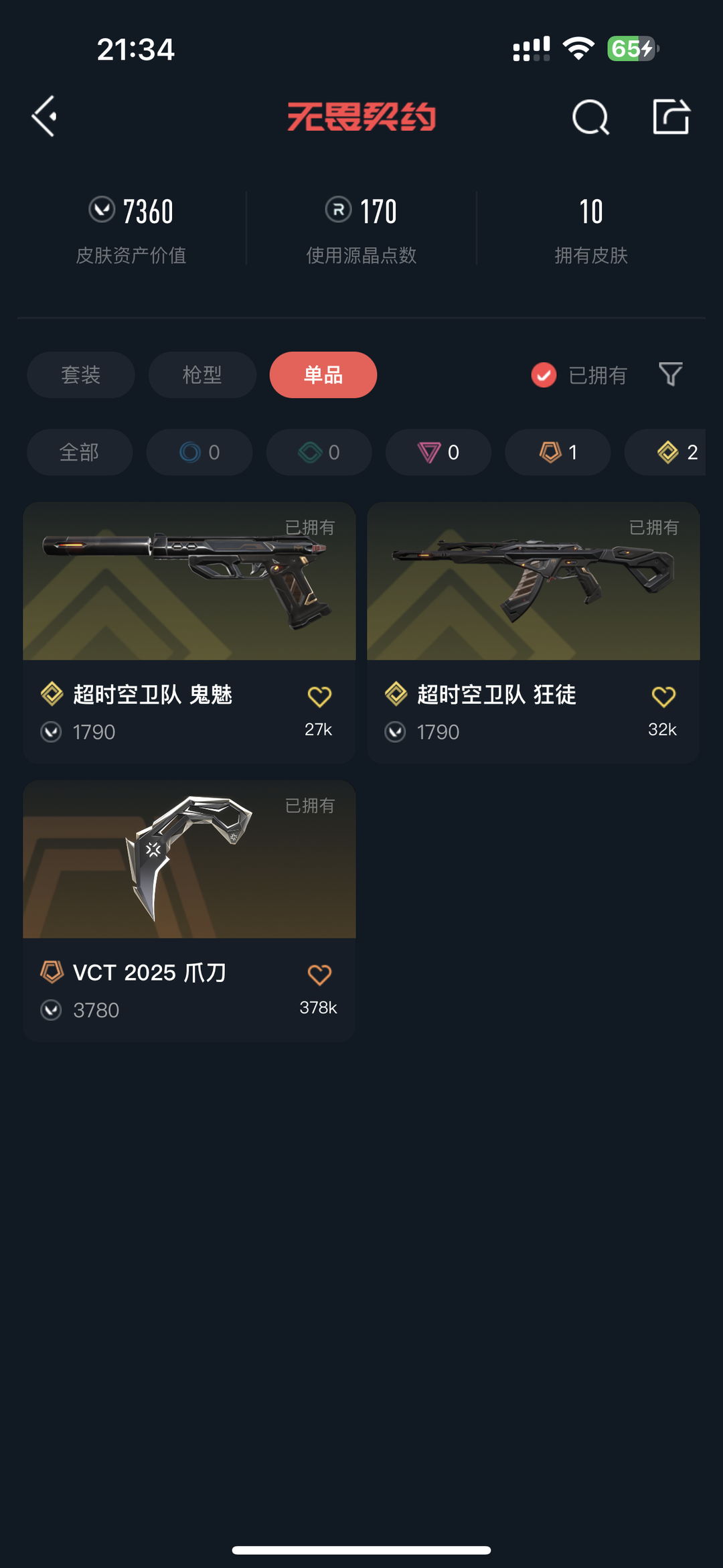Screen dimensions: 723x1568
Task: Filter by yellow diamond rarity chip
Action: coord(665,452)
